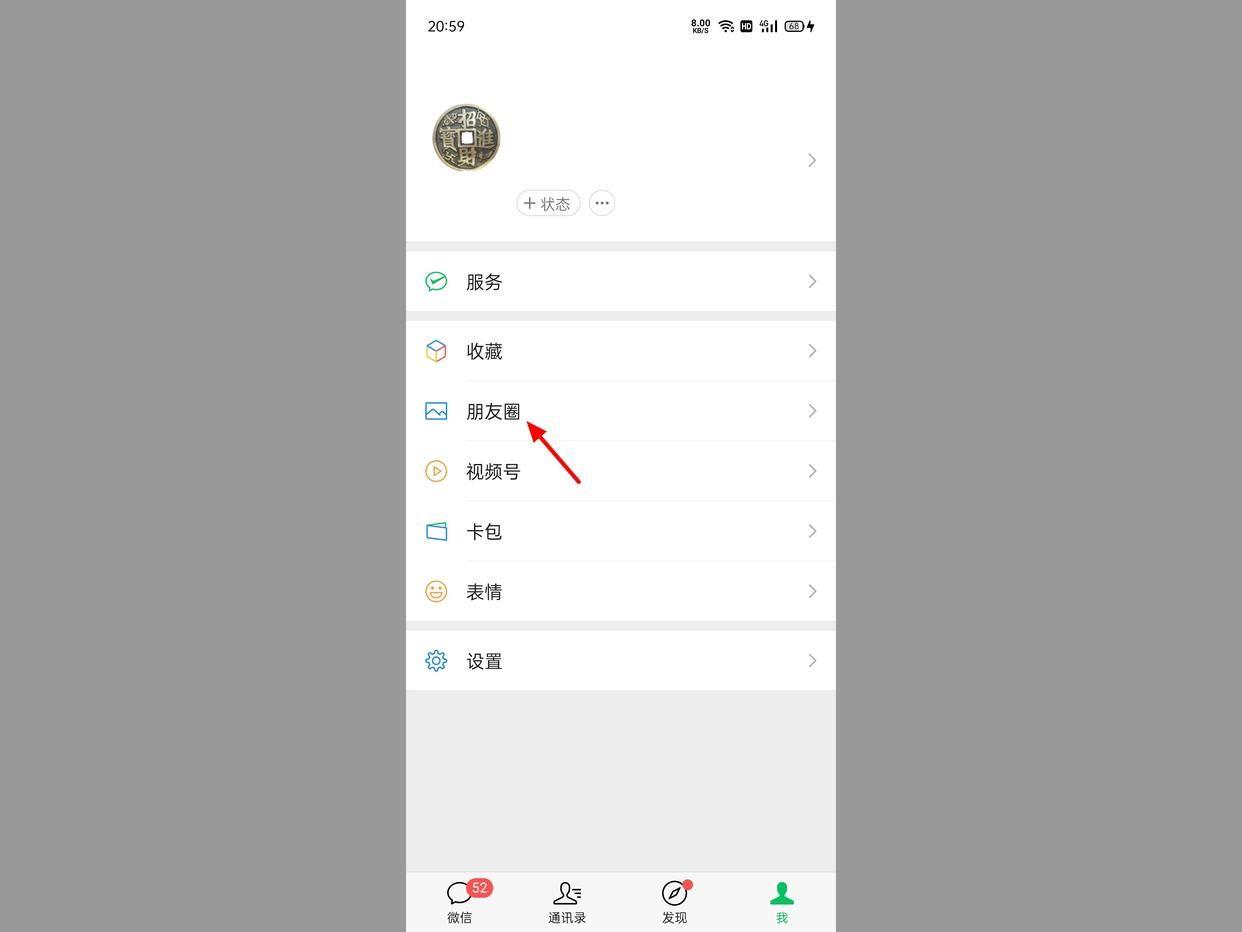Open 表情 stickers
The image size is (1242, 932).
[620, 591]
